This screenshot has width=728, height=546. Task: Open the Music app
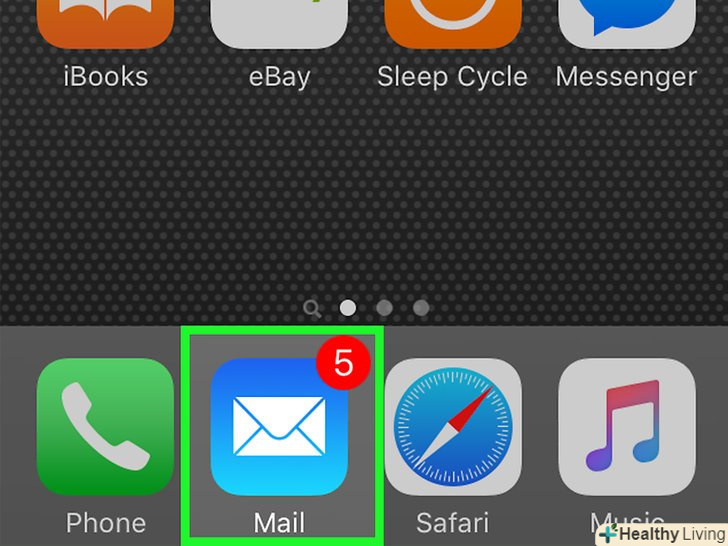pos(626,427)
